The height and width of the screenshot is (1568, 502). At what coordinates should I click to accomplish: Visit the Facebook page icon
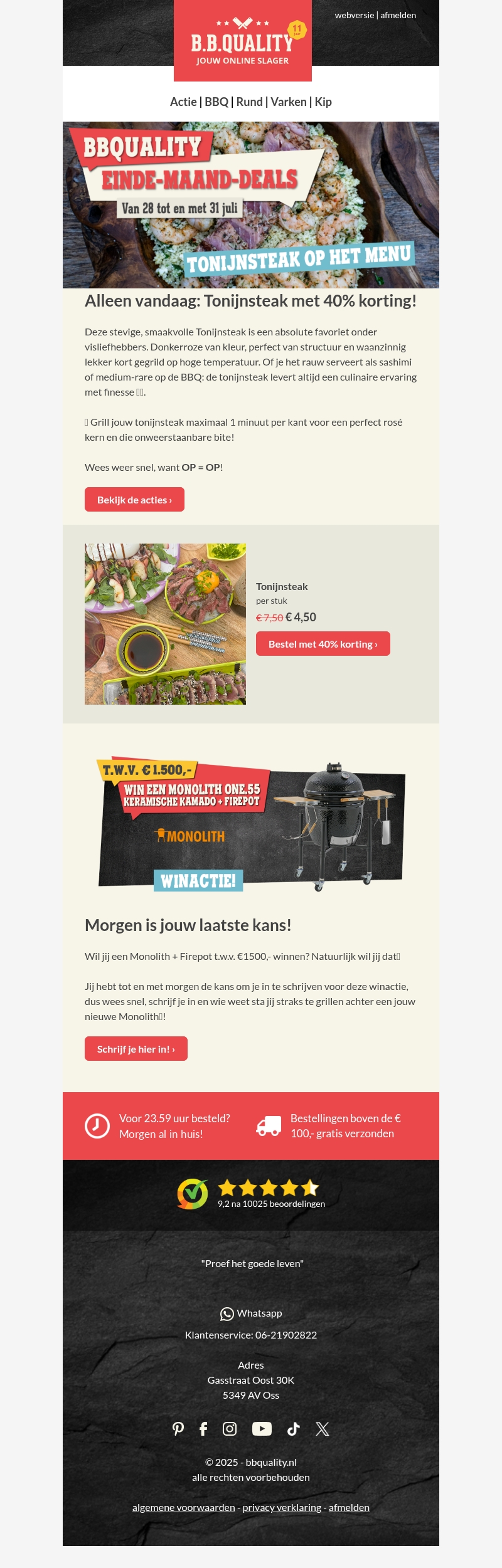[203, 1429]
